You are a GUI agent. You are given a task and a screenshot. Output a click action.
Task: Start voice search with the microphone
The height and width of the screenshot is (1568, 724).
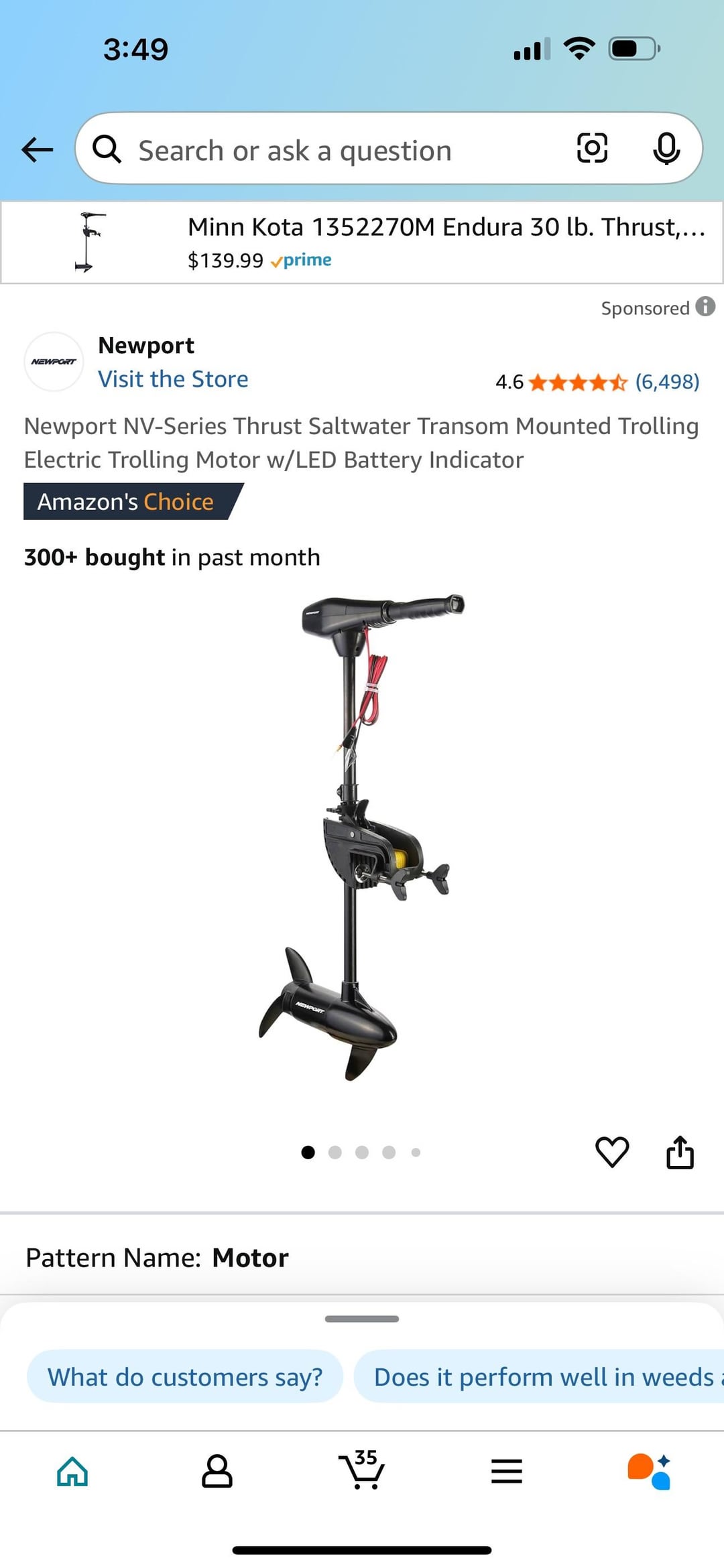click(666, 149)
